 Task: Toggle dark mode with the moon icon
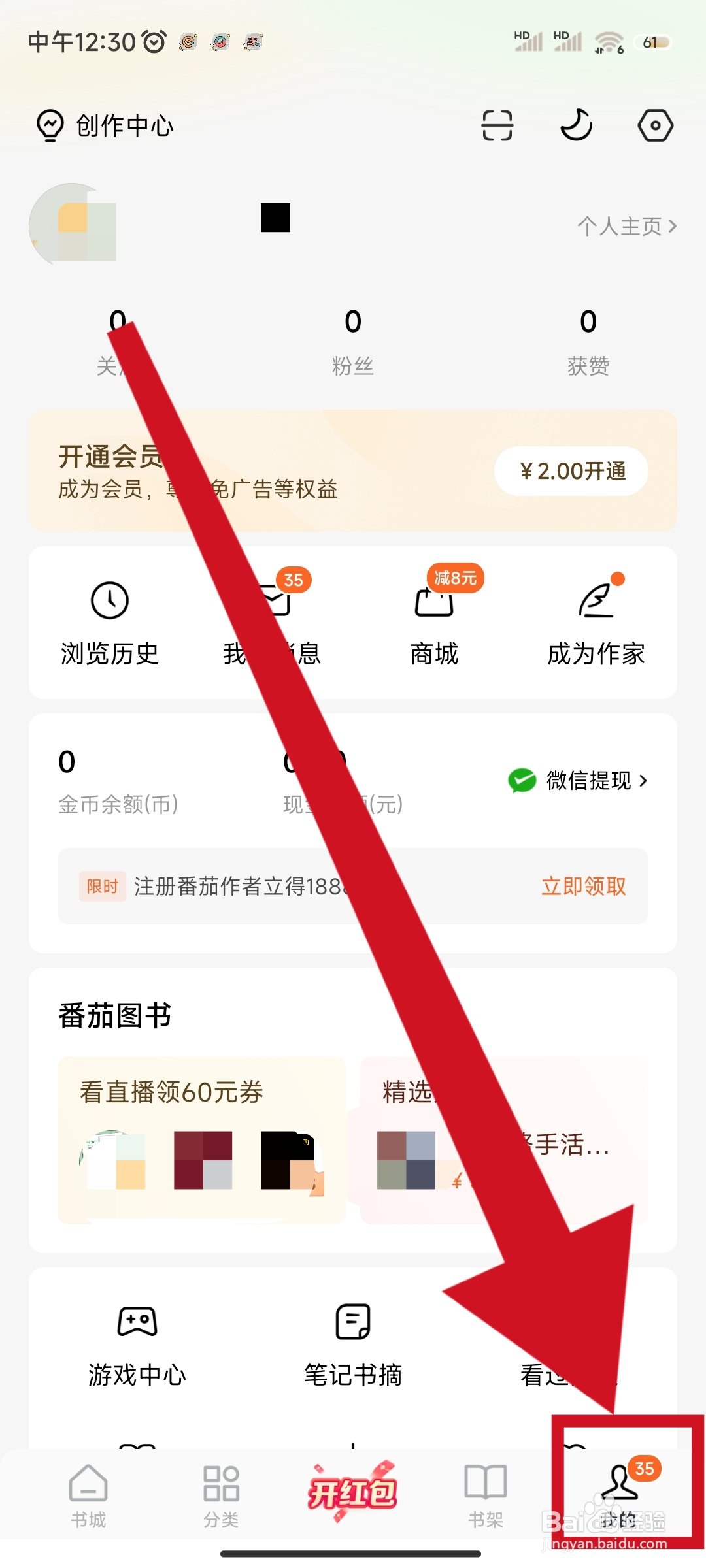[x=576, y=126]
